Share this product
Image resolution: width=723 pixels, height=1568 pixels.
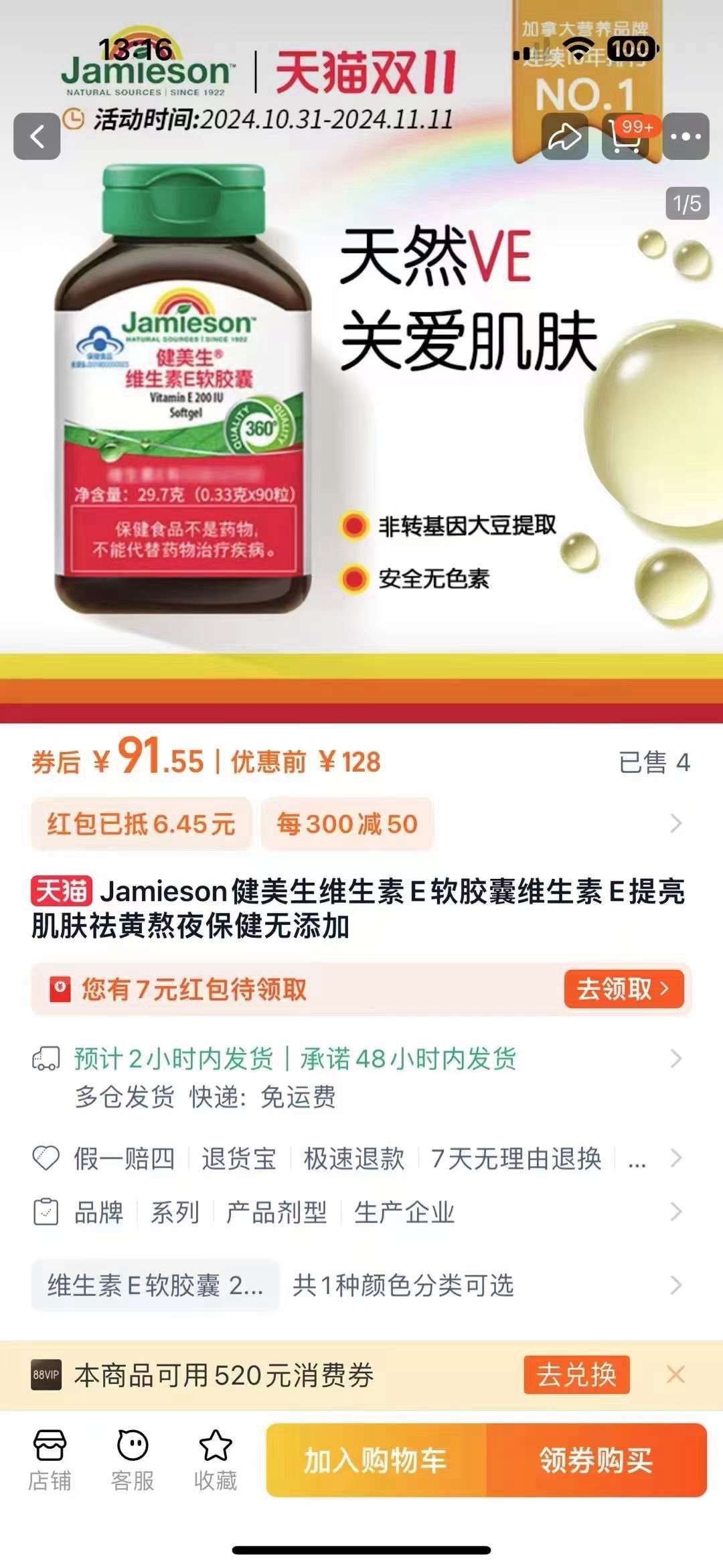pos(564,137)
